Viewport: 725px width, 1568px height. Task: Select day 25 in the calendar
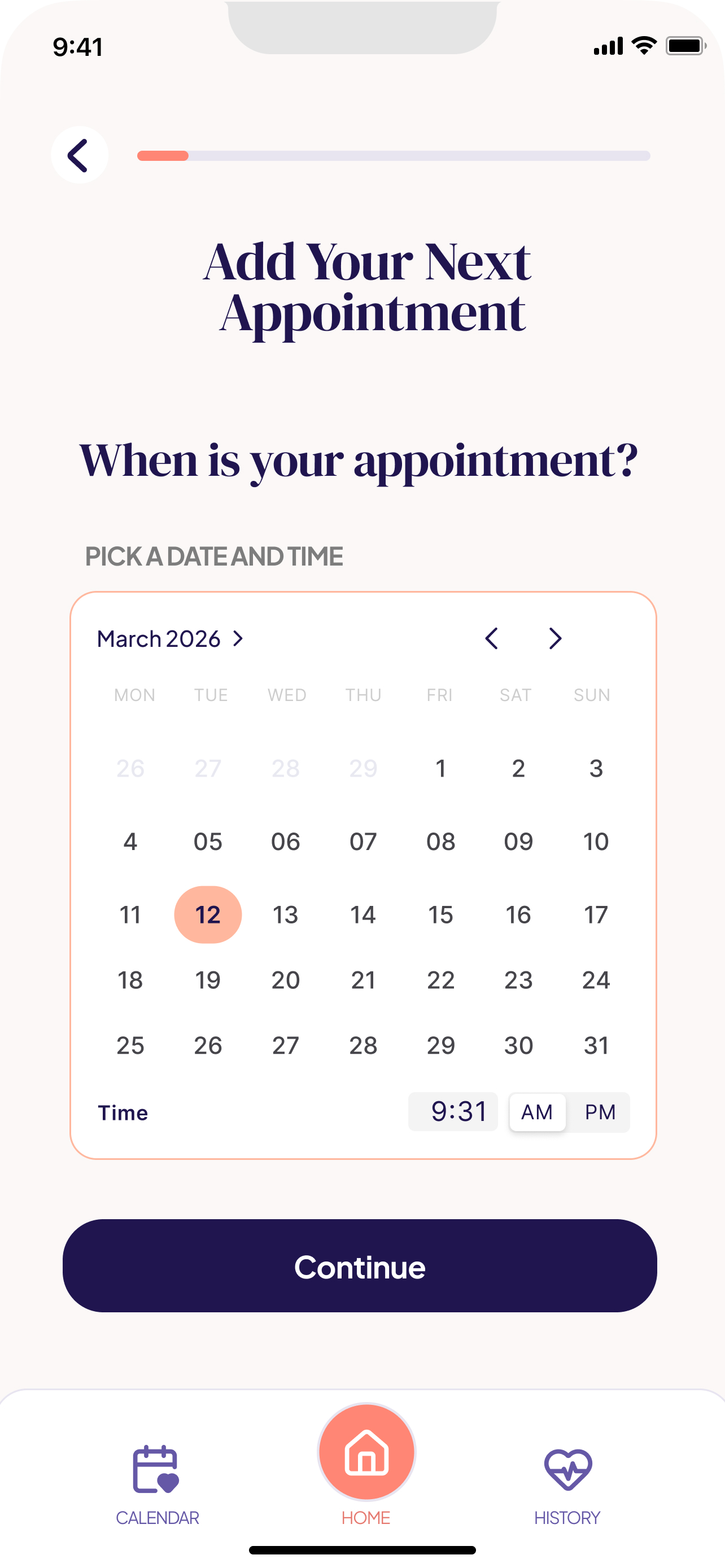pos(130,1045)
